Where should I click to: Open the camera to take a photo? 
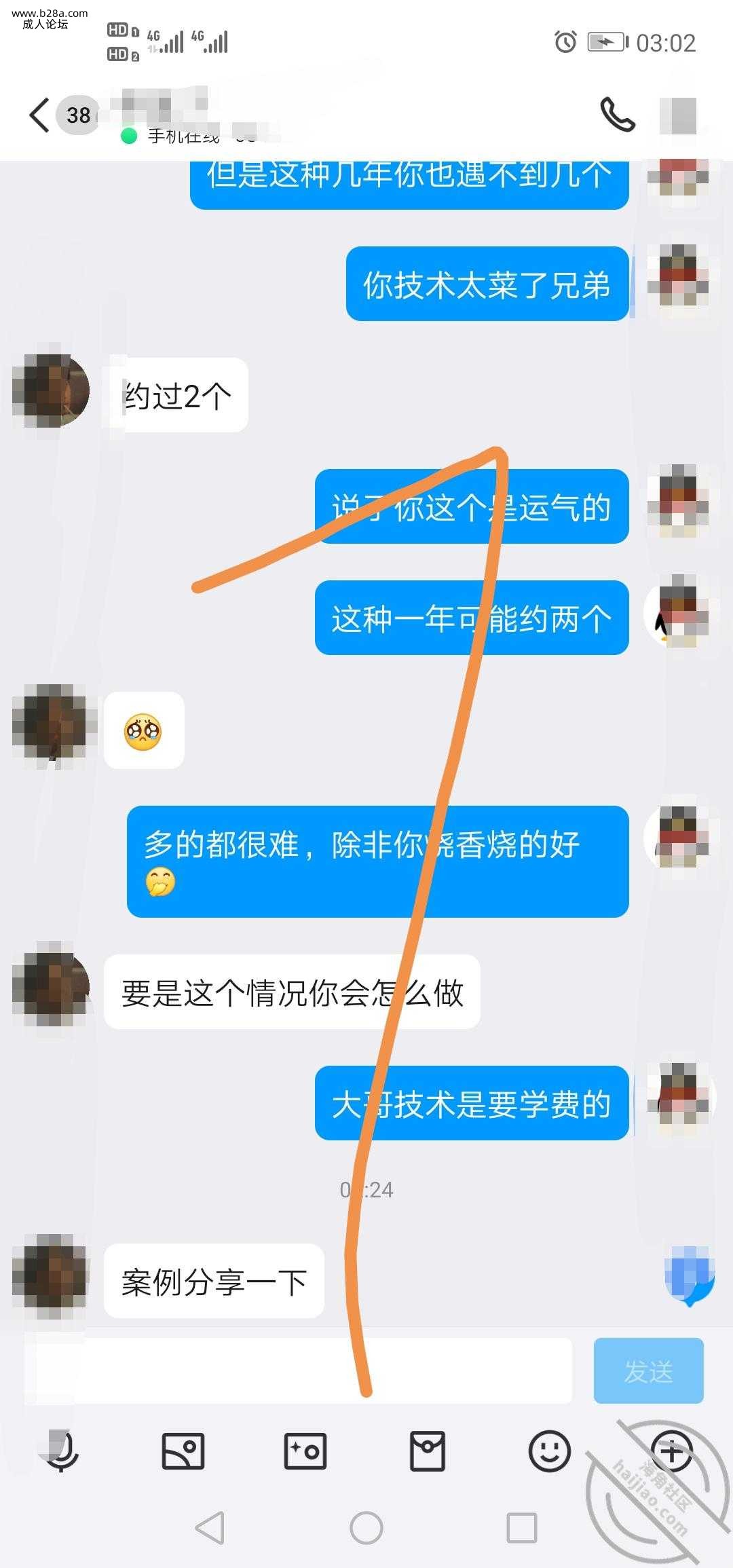305,1451
